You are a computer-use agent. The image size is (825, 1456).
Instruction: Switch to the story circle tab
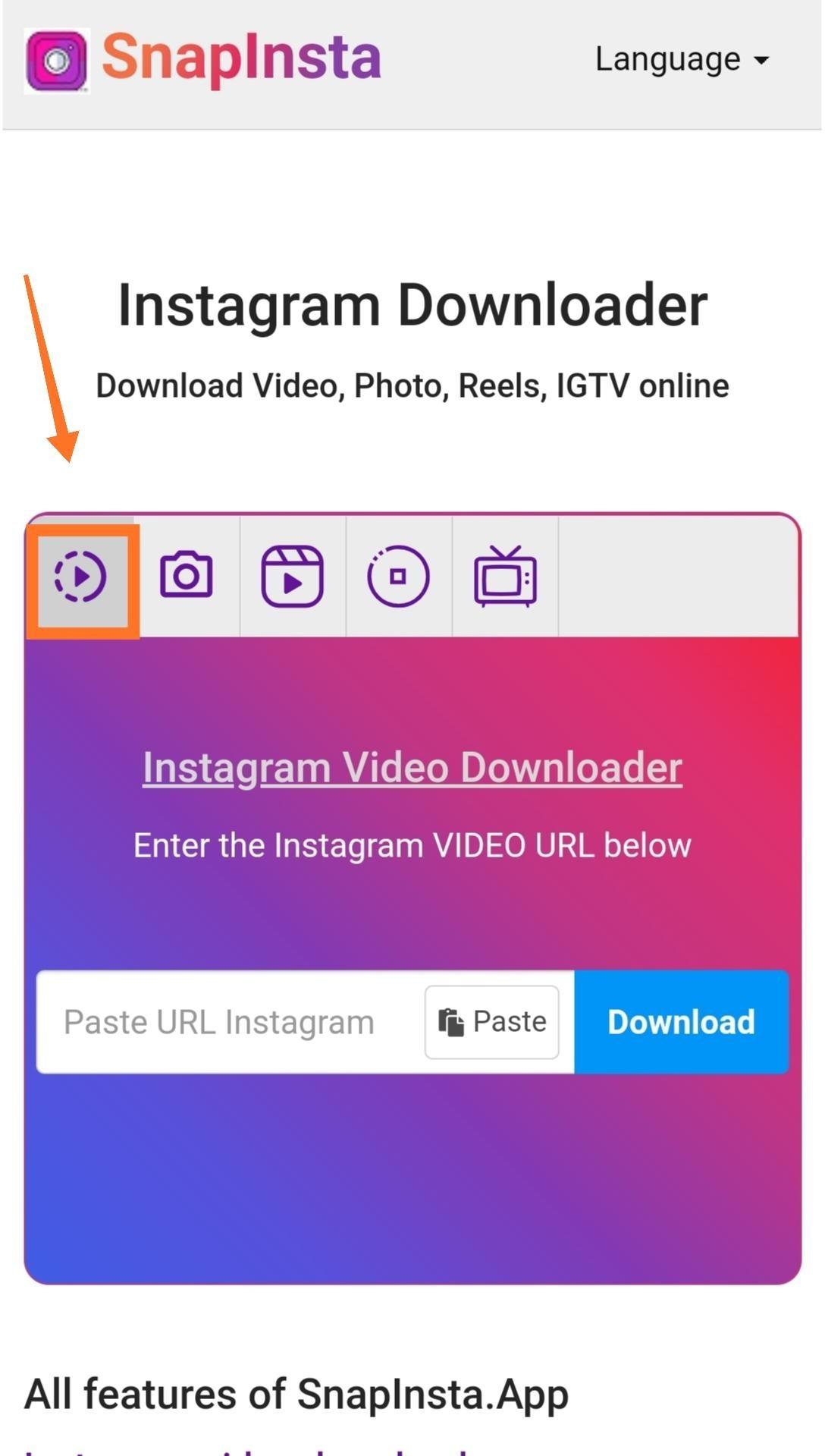coord(399,577)
